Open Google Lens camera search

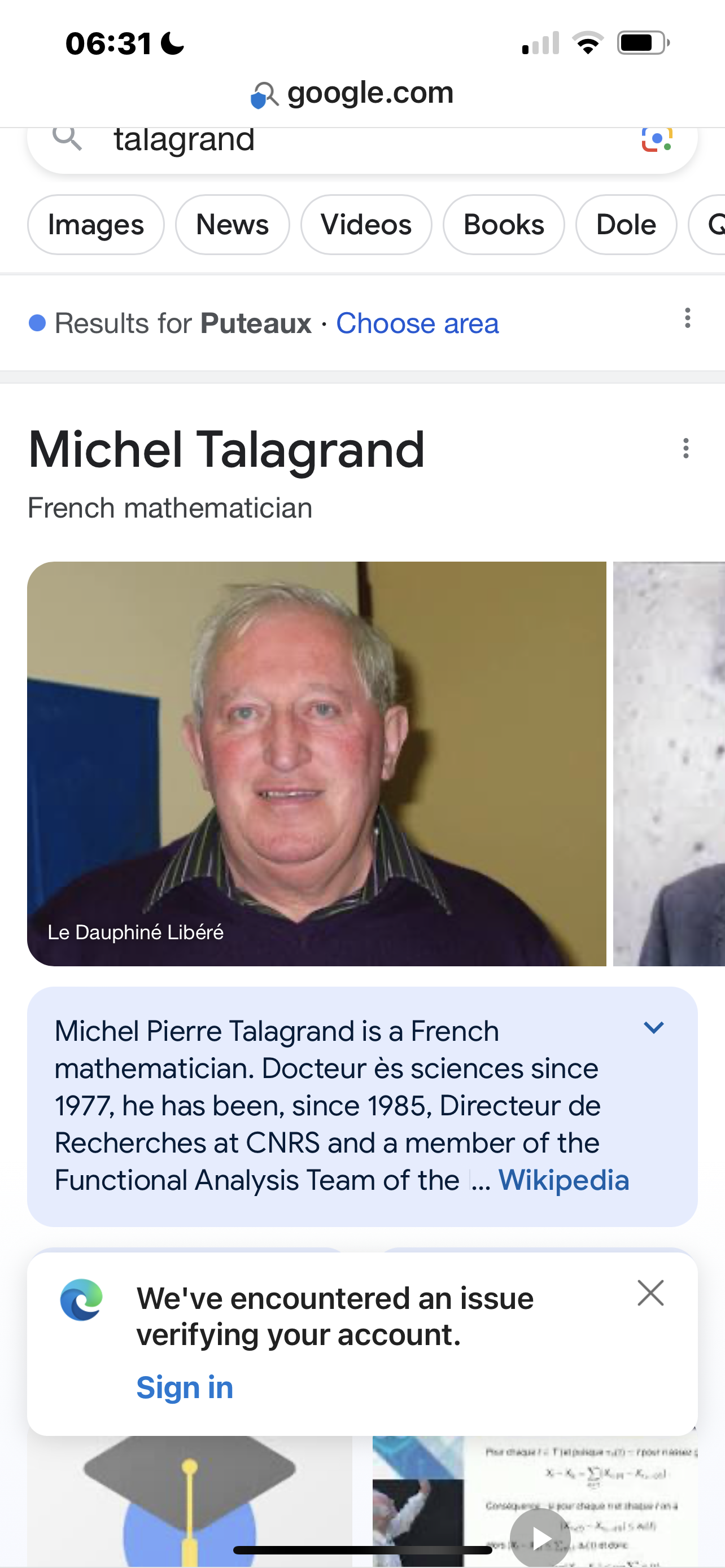coord(657,140)
